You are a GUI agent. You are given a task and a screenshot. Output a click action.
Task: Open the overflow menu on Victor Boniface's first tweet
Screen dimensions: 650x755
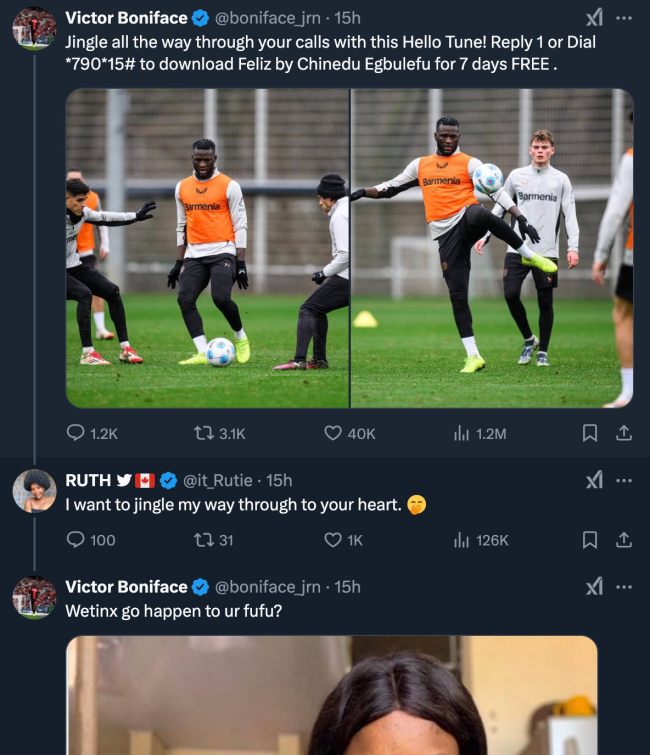pos(624,18)
